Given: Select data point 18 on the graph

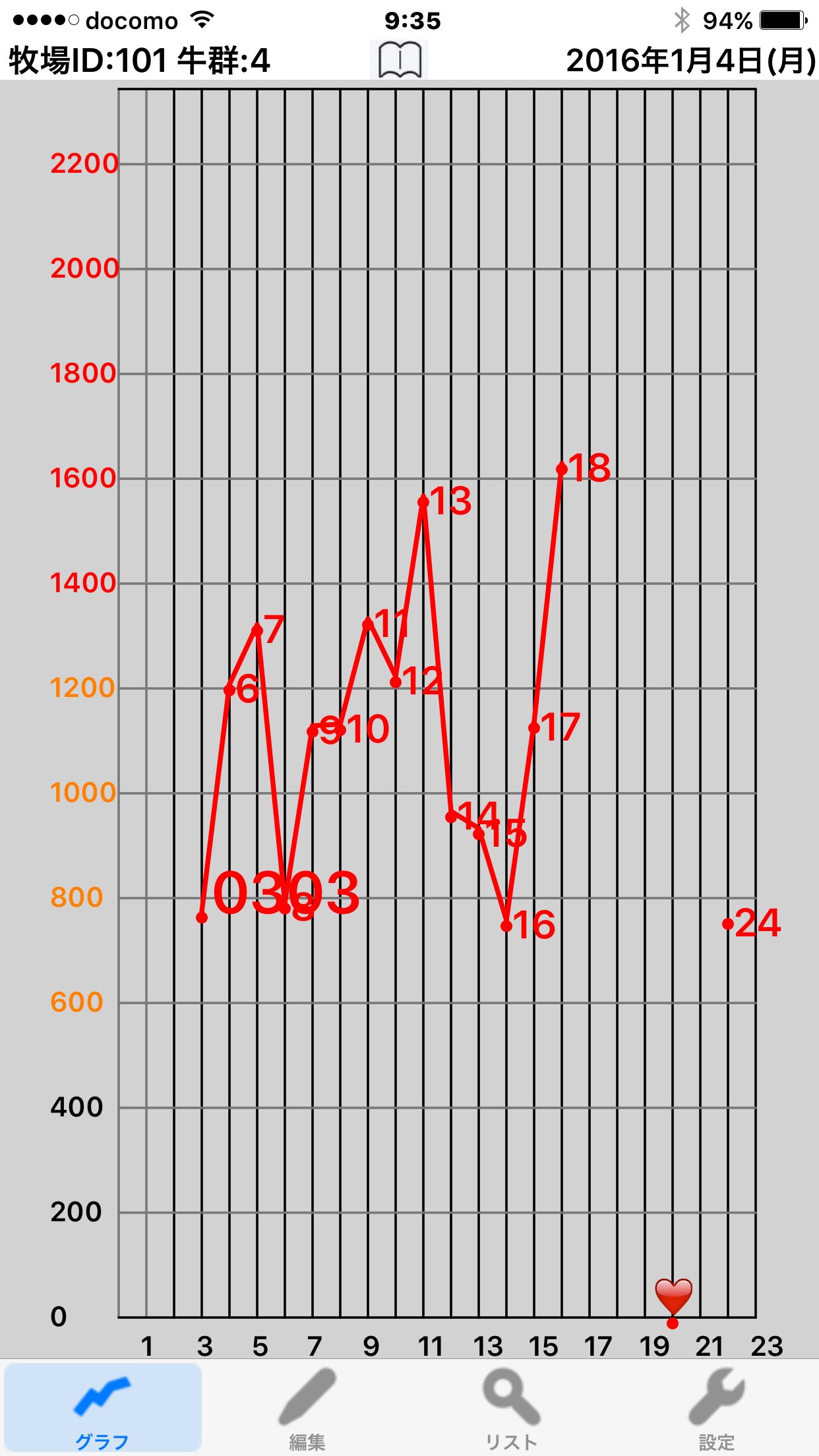Looking at the screenshot, I should coord(562,469).
